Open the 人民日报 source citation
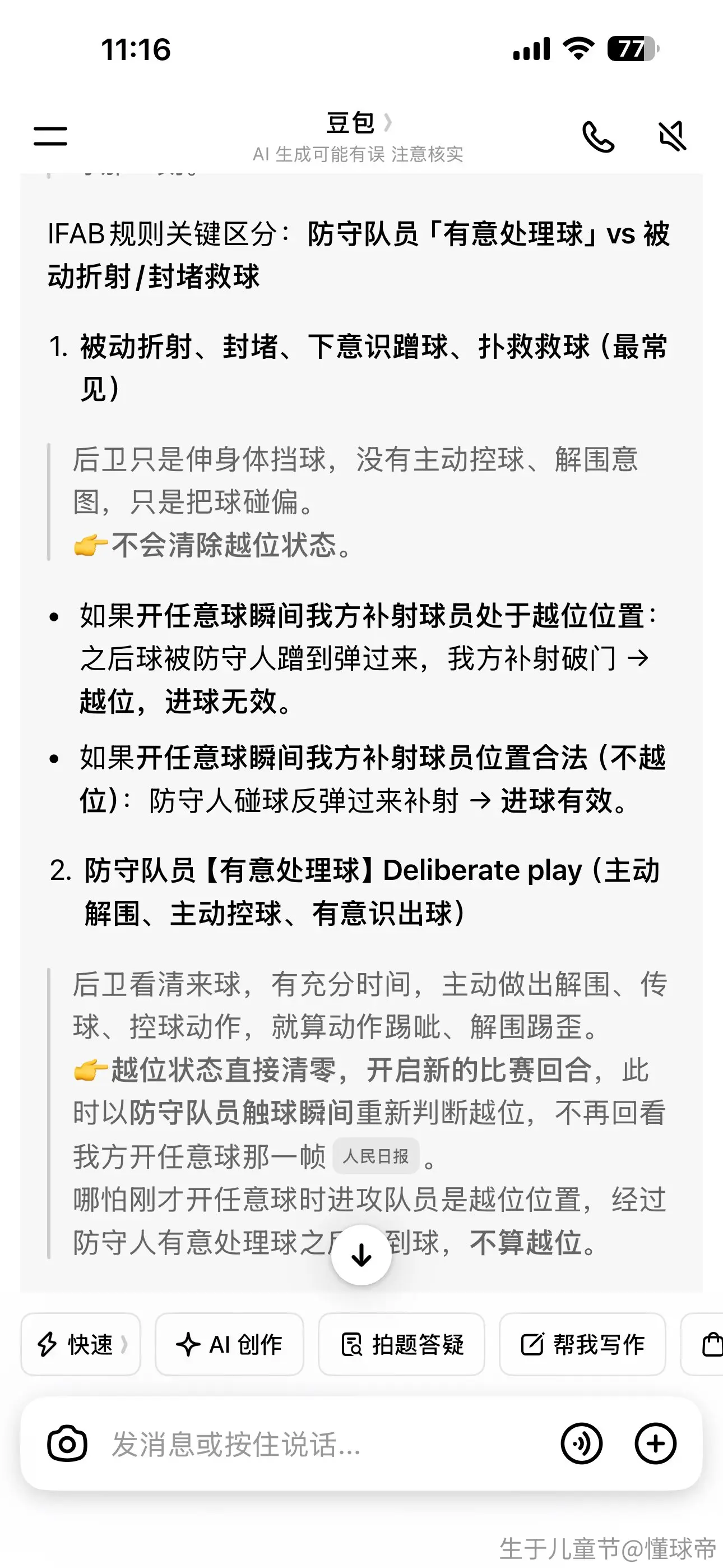 376,1156
